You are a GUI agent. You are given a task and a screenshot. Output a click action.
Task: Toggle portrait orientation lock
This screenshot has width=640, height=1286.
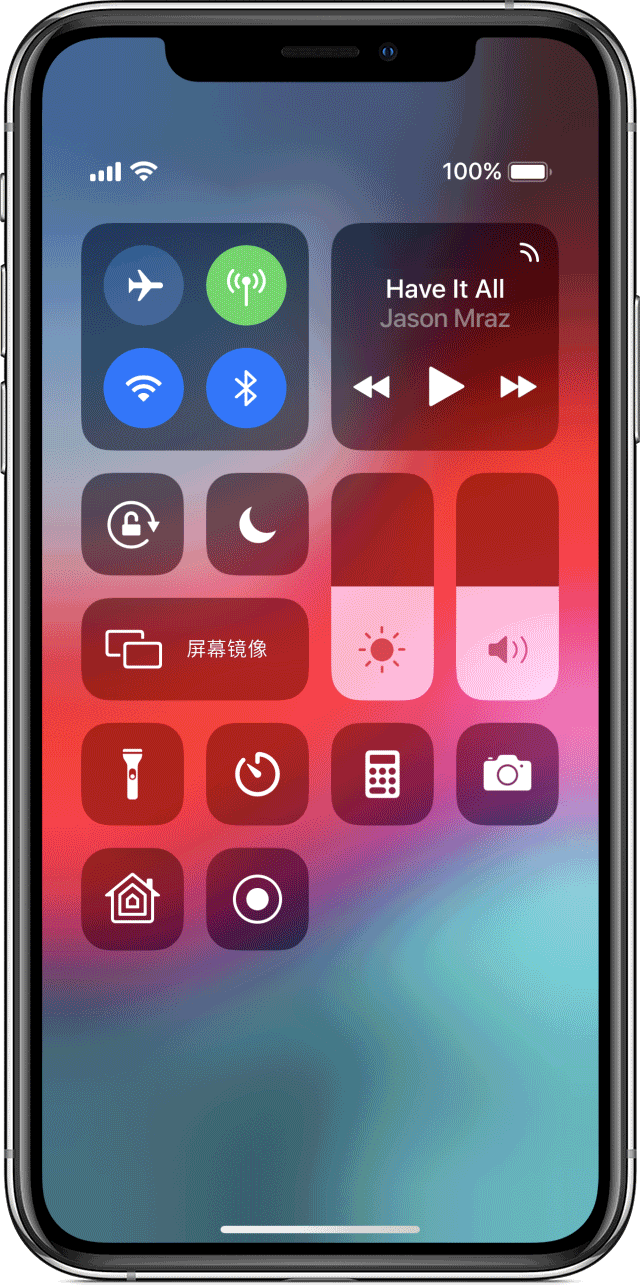[x=132, y=524]
